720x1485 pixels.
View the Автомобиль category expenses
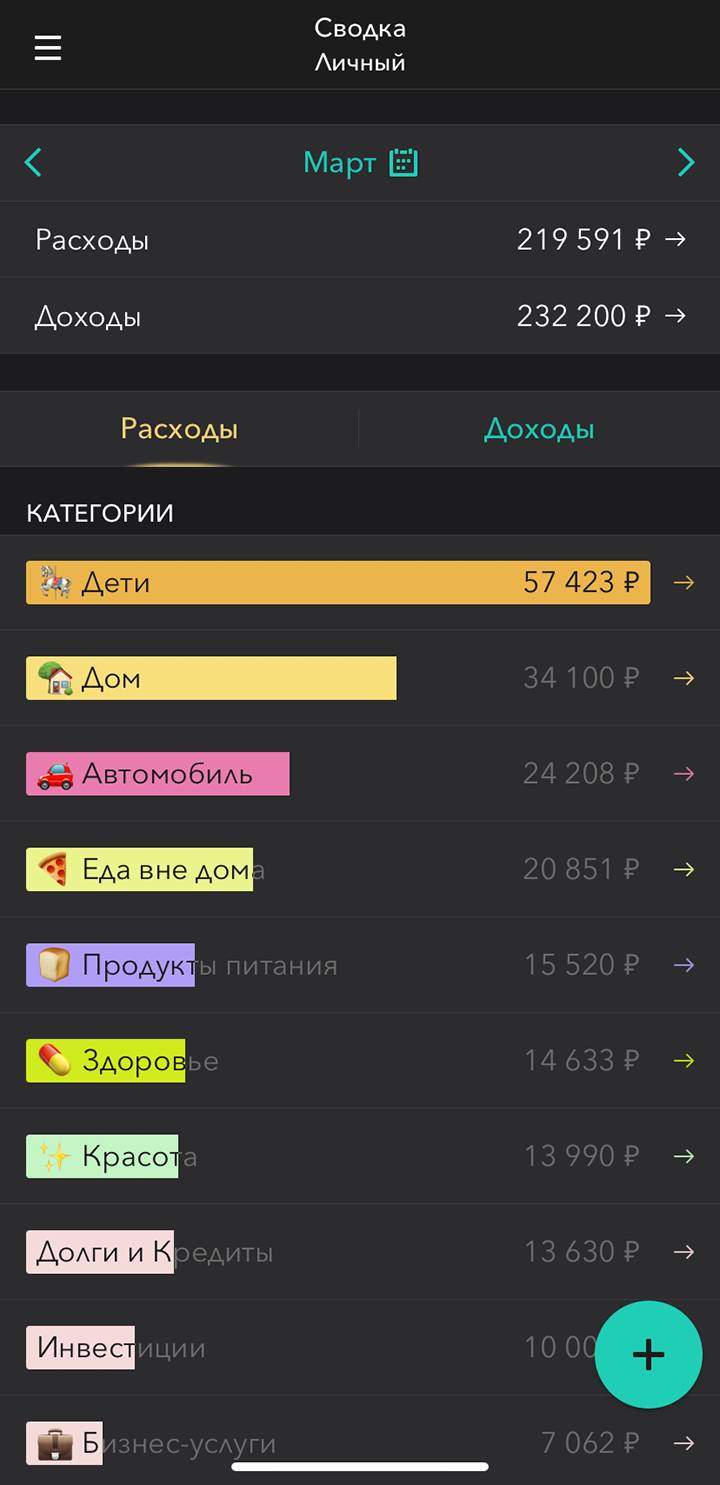click(x=360, y=773)
